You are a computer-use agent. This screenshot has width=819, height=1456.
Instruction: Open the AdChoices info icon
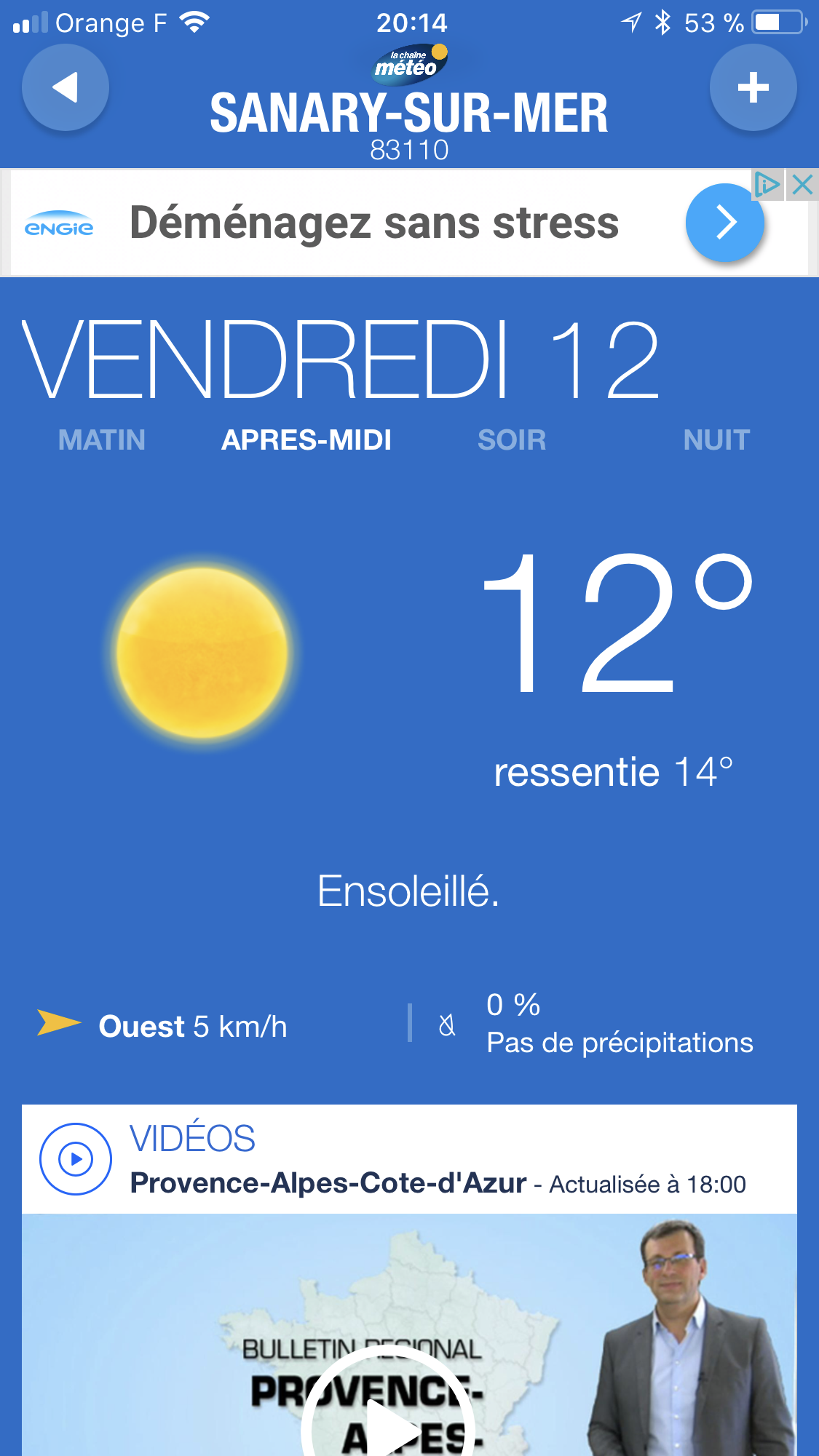coord(767,185)
